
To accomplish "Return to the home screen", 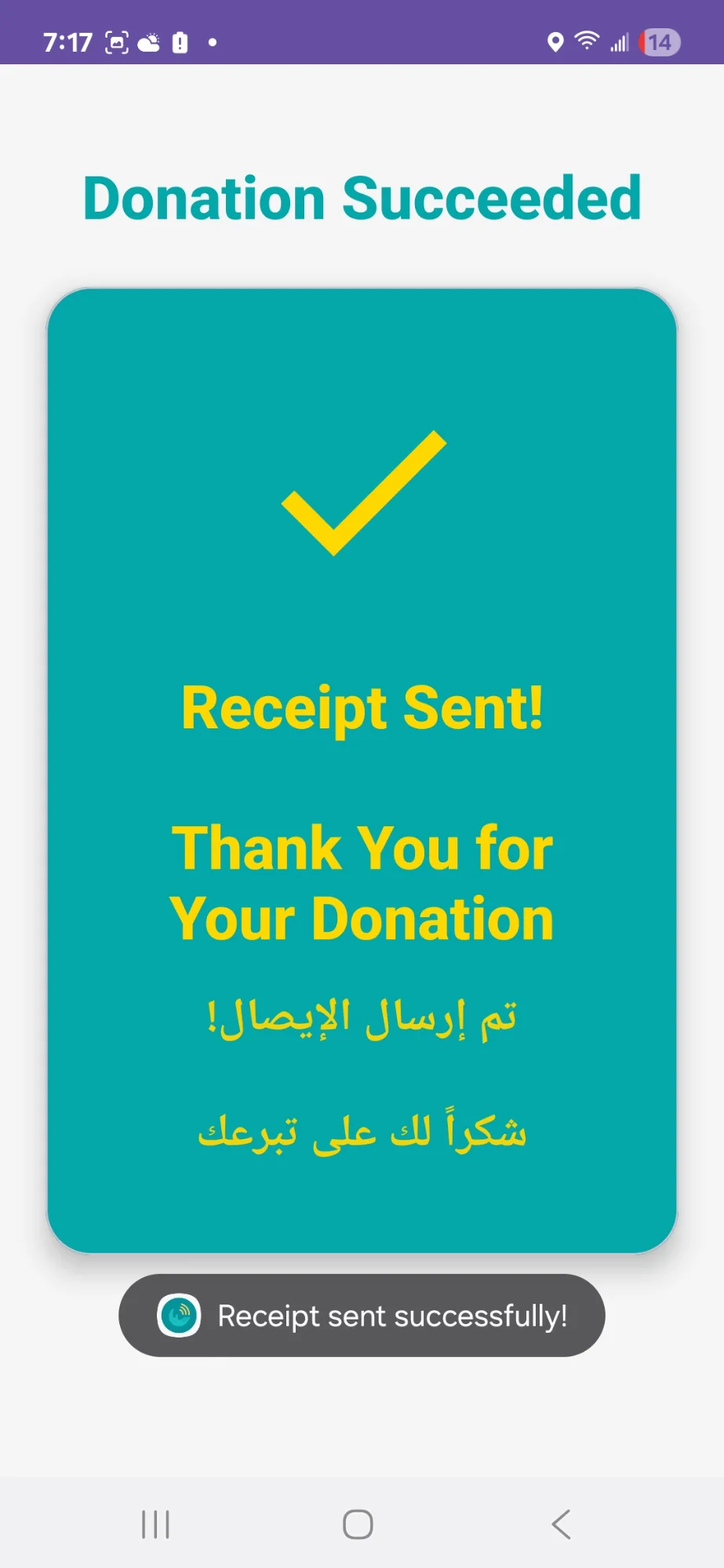I will click(358, 1524).
